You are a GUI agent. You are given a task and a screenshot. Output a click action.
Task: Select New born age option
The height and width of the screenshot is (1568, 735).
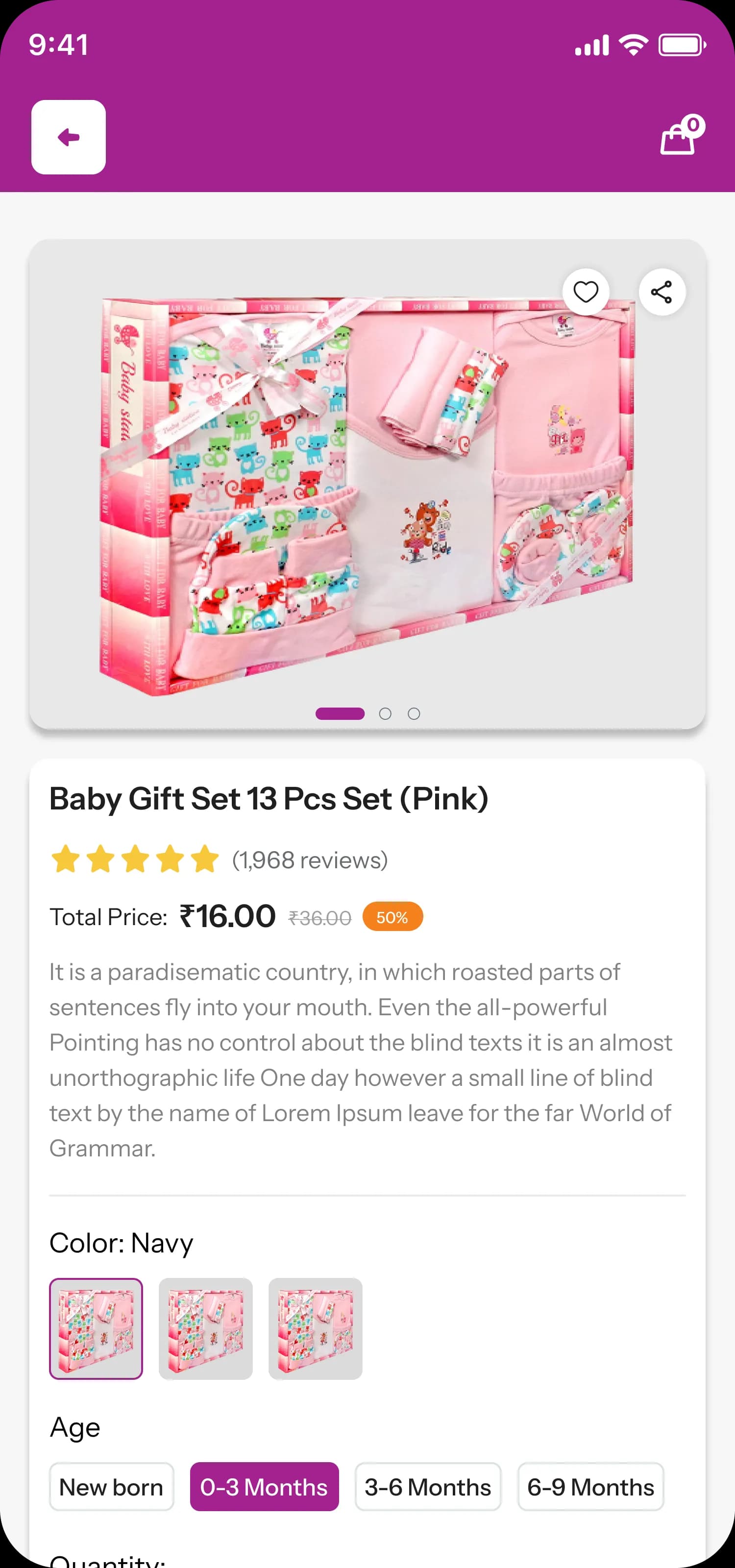coord(111,1487)
